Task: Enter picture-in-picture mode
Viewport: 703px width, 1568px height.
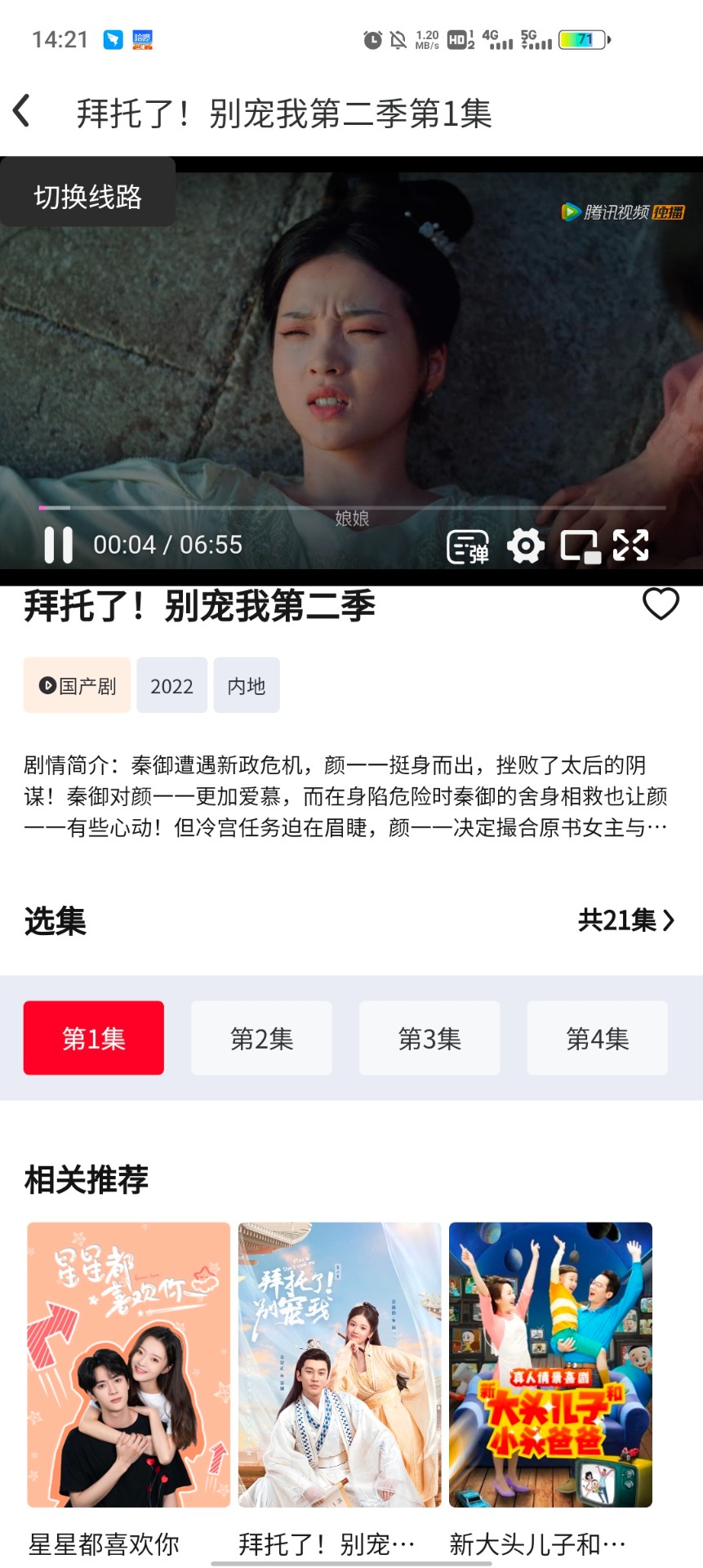Action: [582, 544]
